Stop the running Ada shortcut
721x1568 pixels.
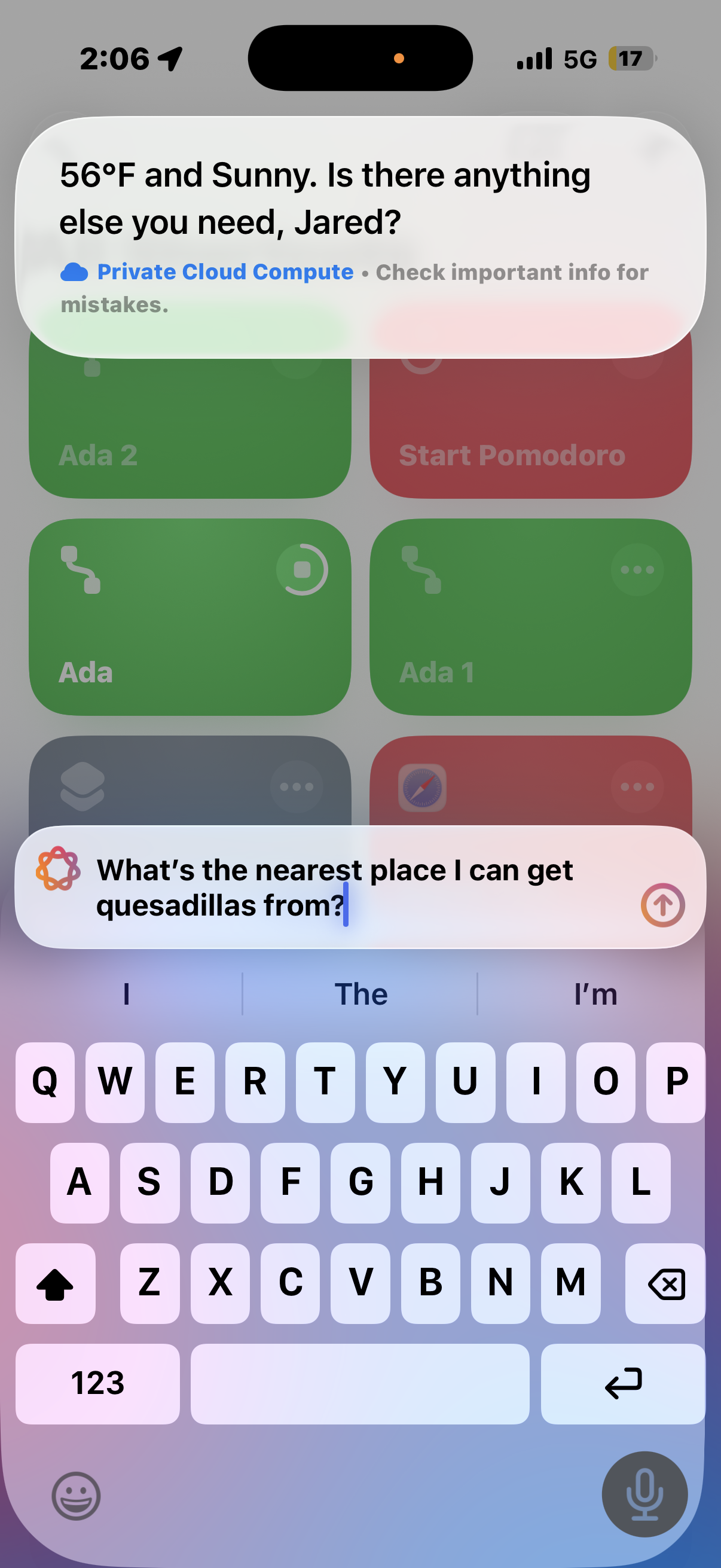coord(302,570)
